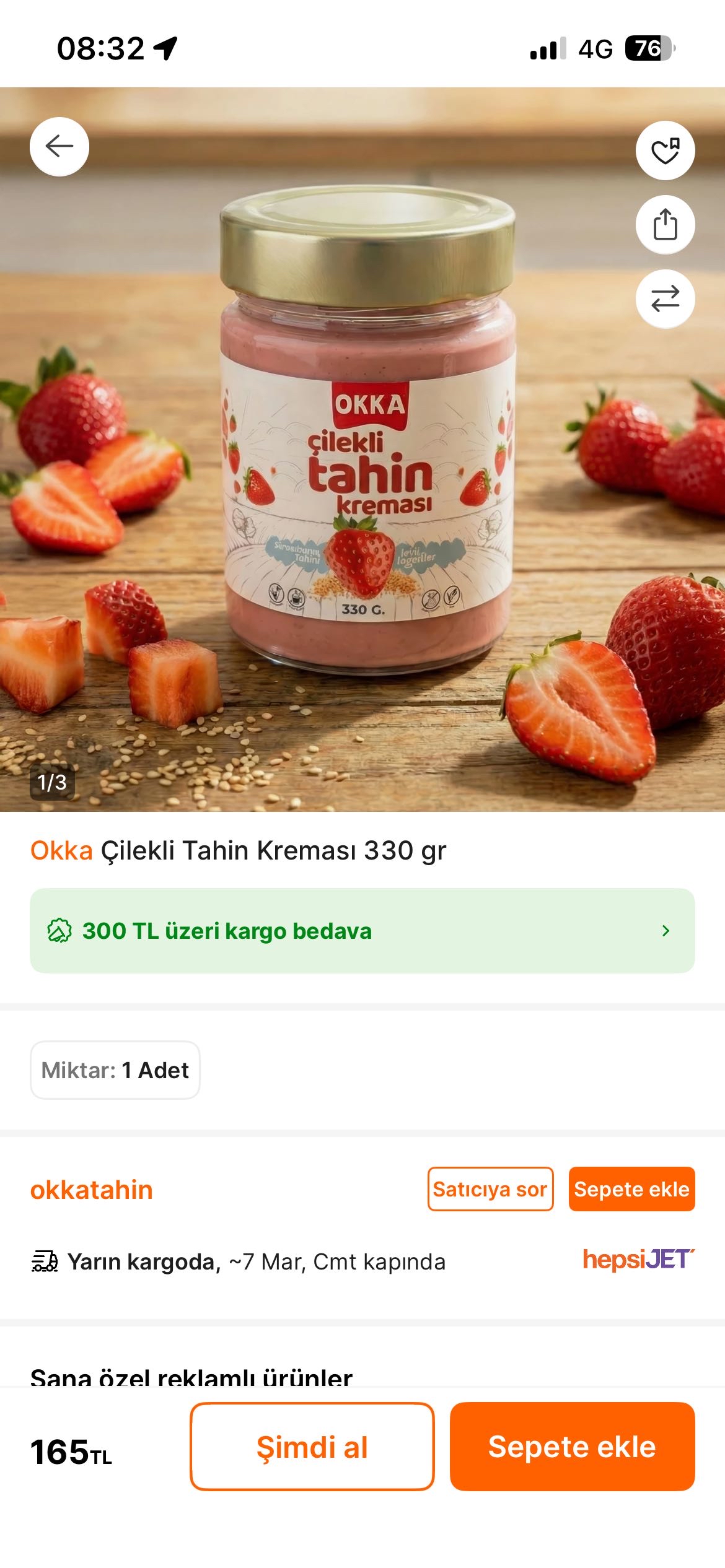Open the Okka brand link
Viewport: 725px width, 1568px height.
pos(61,850)
